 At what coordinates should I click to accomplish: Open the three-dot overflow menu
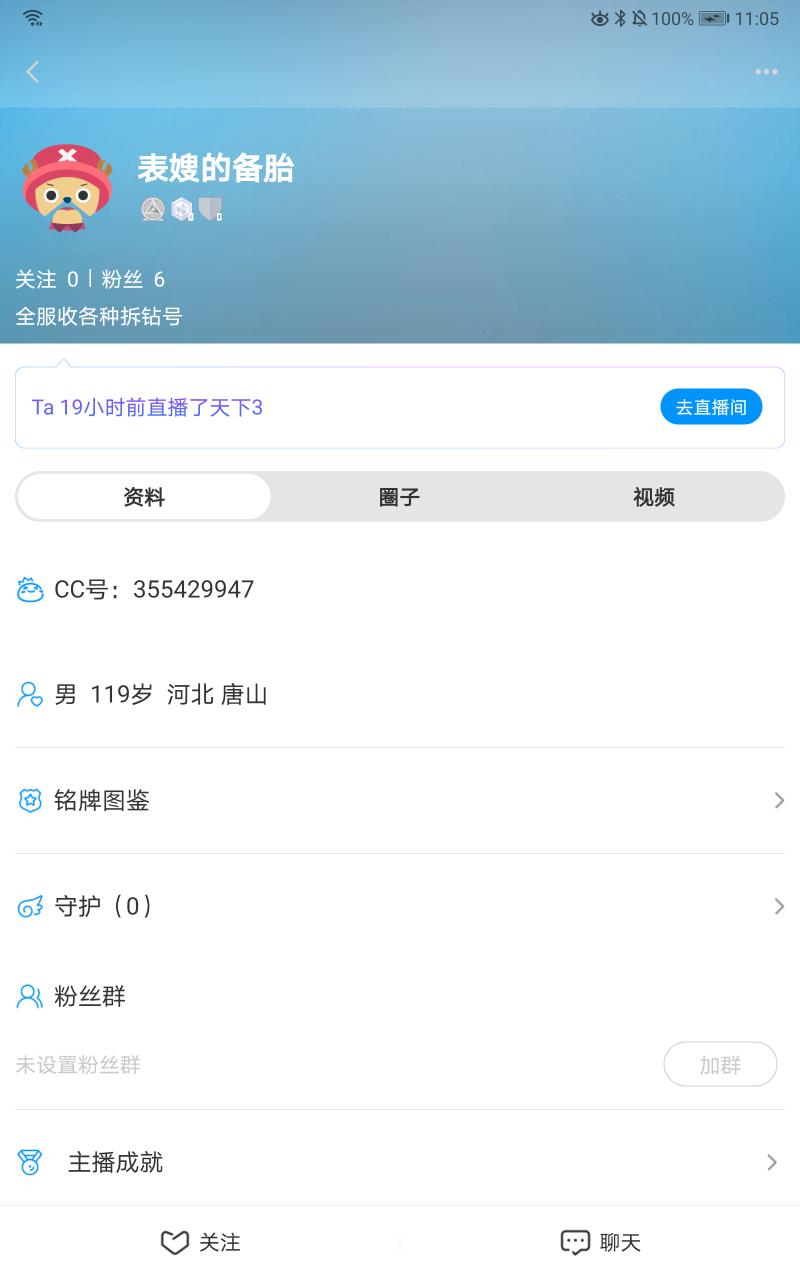766,72
